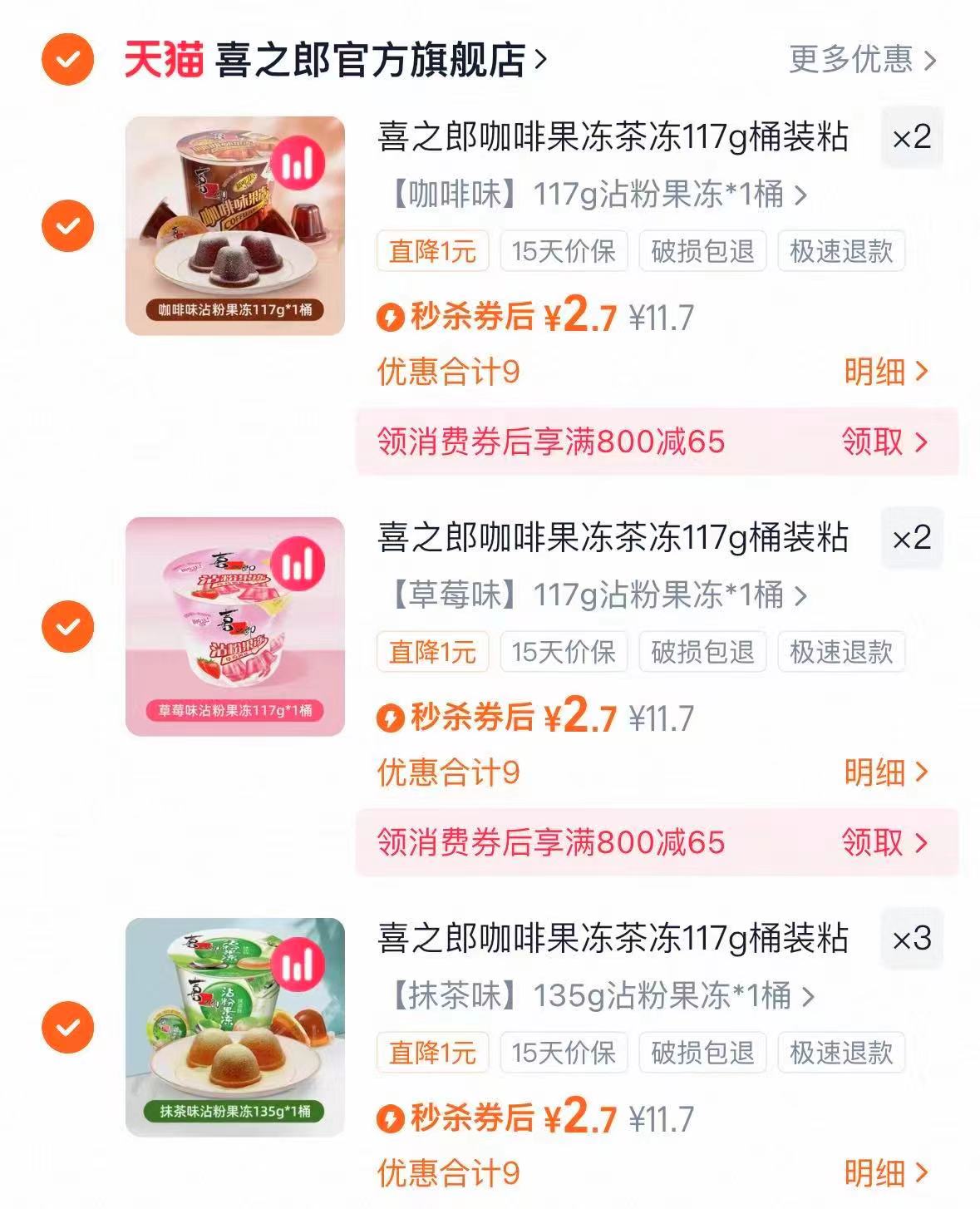Click the flash sale lightning icon on coffee jelly price
980x1209 pixels.
[x=392, y=317]
